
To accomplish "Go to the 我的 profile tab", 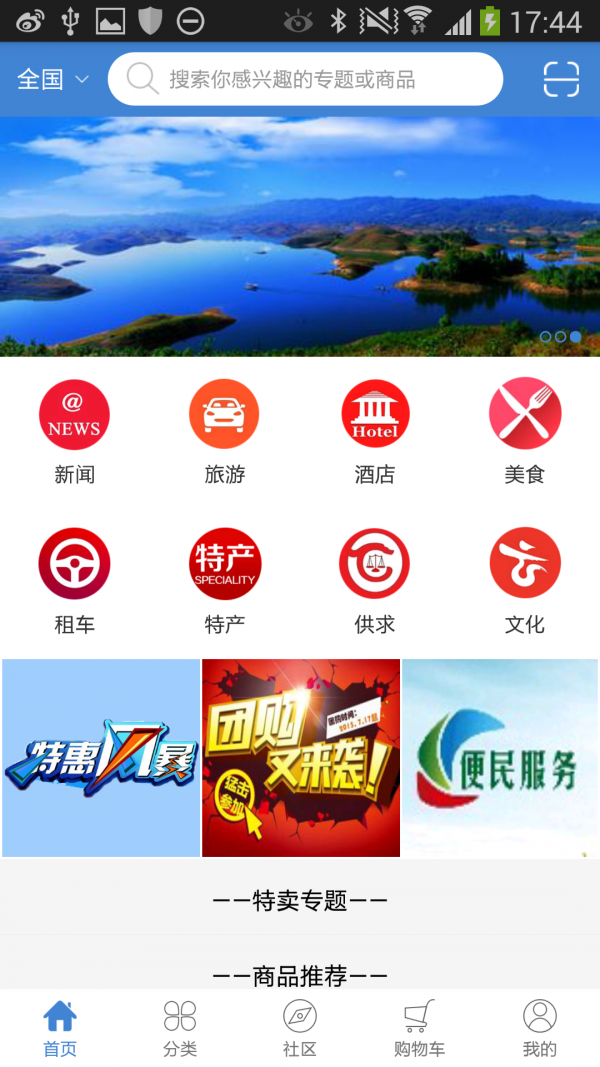I will point(539,1028).
